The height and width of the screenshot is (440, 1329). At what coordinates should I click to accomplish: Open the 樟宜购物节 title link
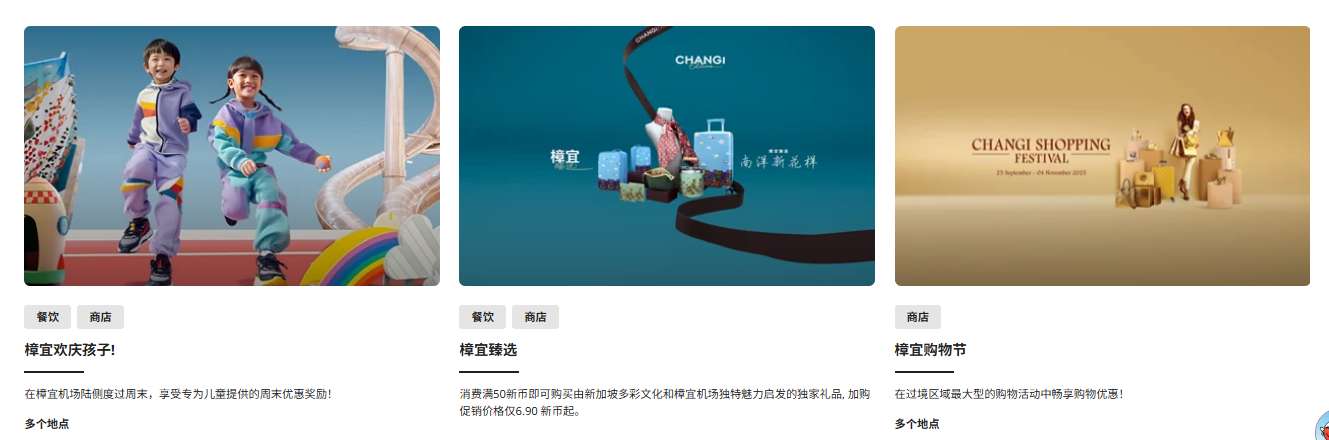click(930, 350)
